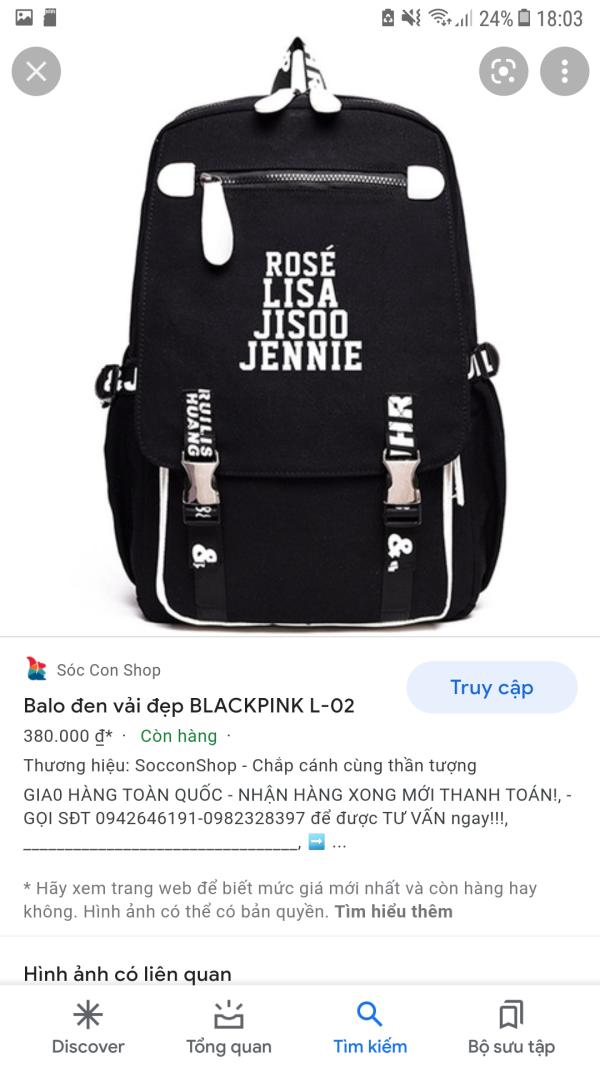The image size is (600, 1067).
Task: Open the Bộ sưu tập tab
Action: pyautogui.click(x=512, y=1028)
